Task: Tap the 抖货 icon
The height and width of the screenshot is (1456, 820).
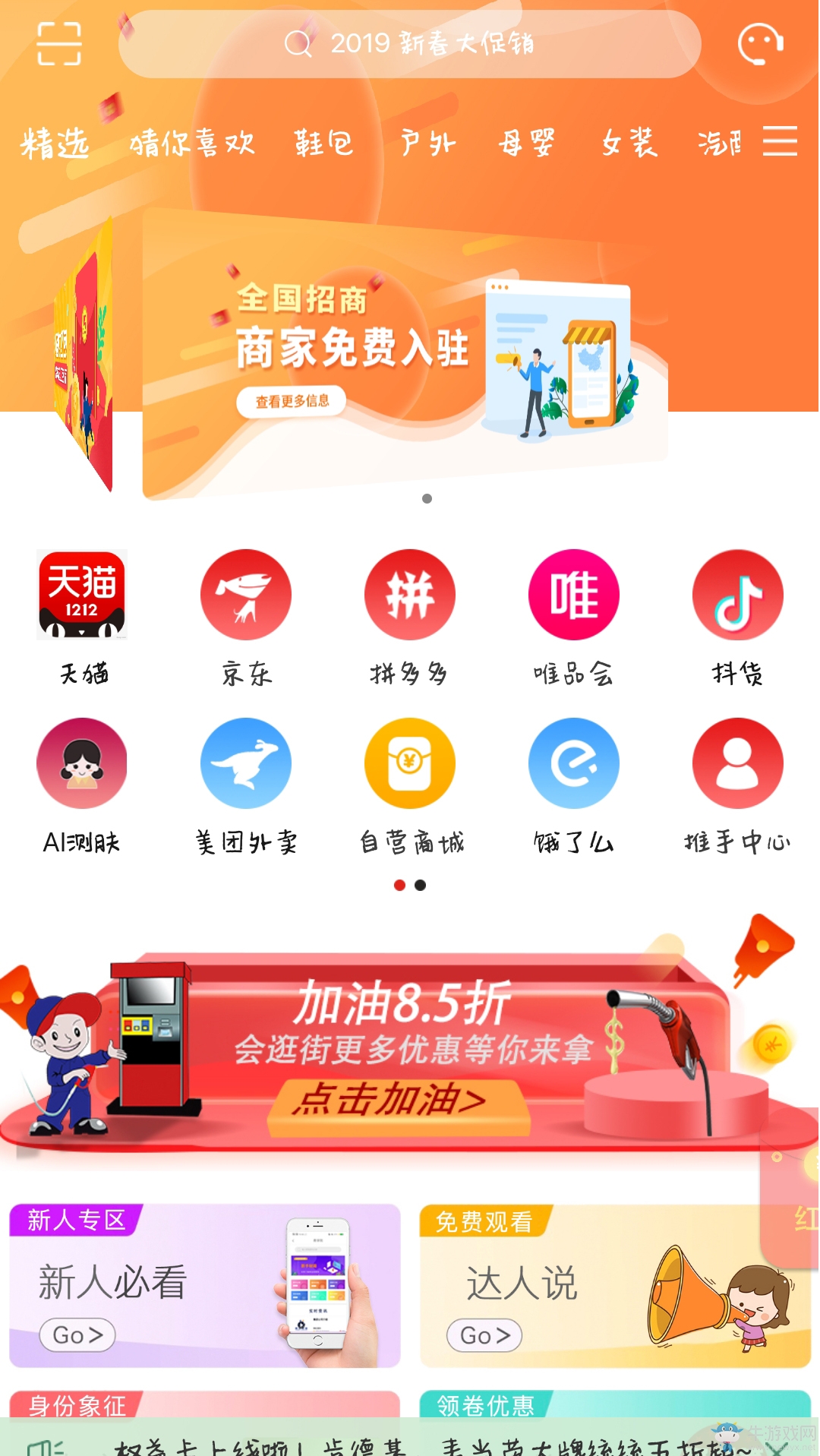Action: point(737,595)
